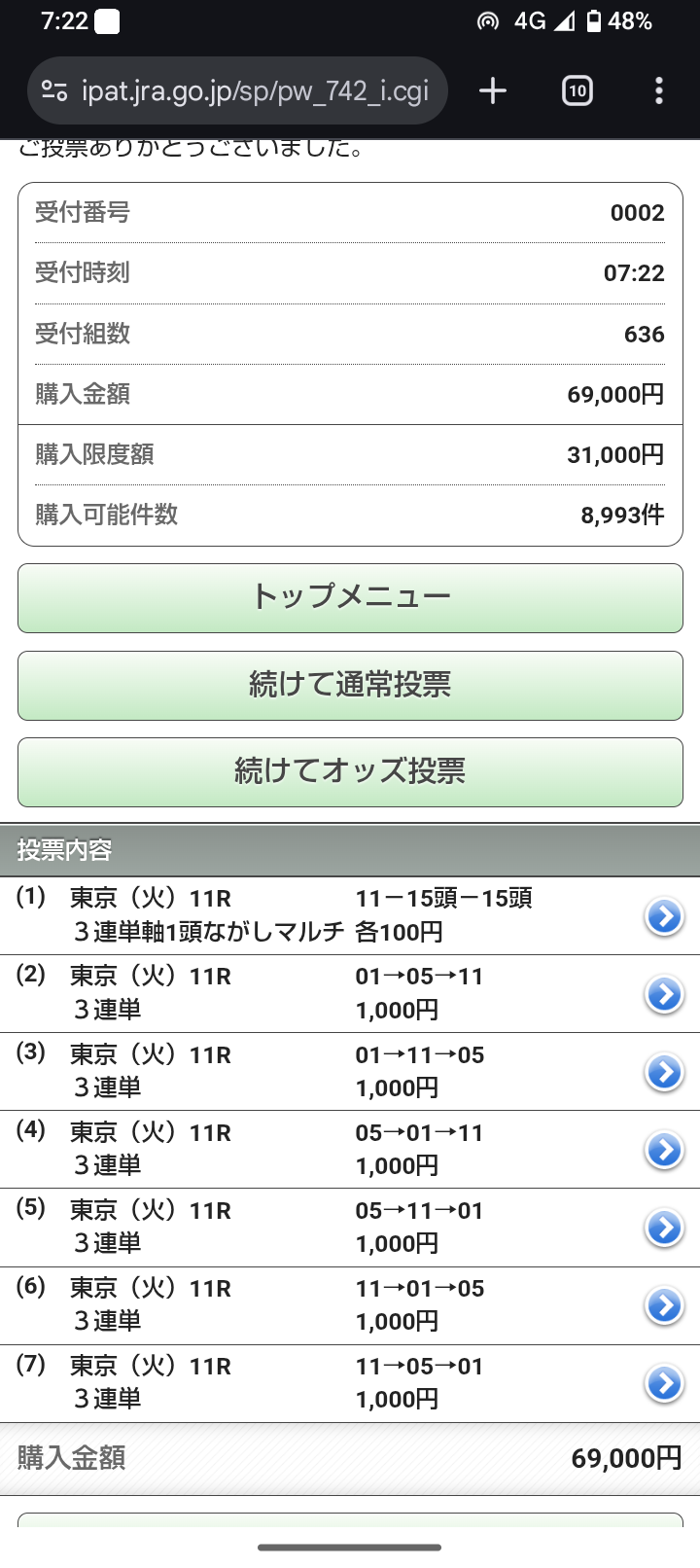This screenshot has height=1568, width=700.
Task: Open the 11→05→01 bet row
Action: click(x=664, y=1383)
